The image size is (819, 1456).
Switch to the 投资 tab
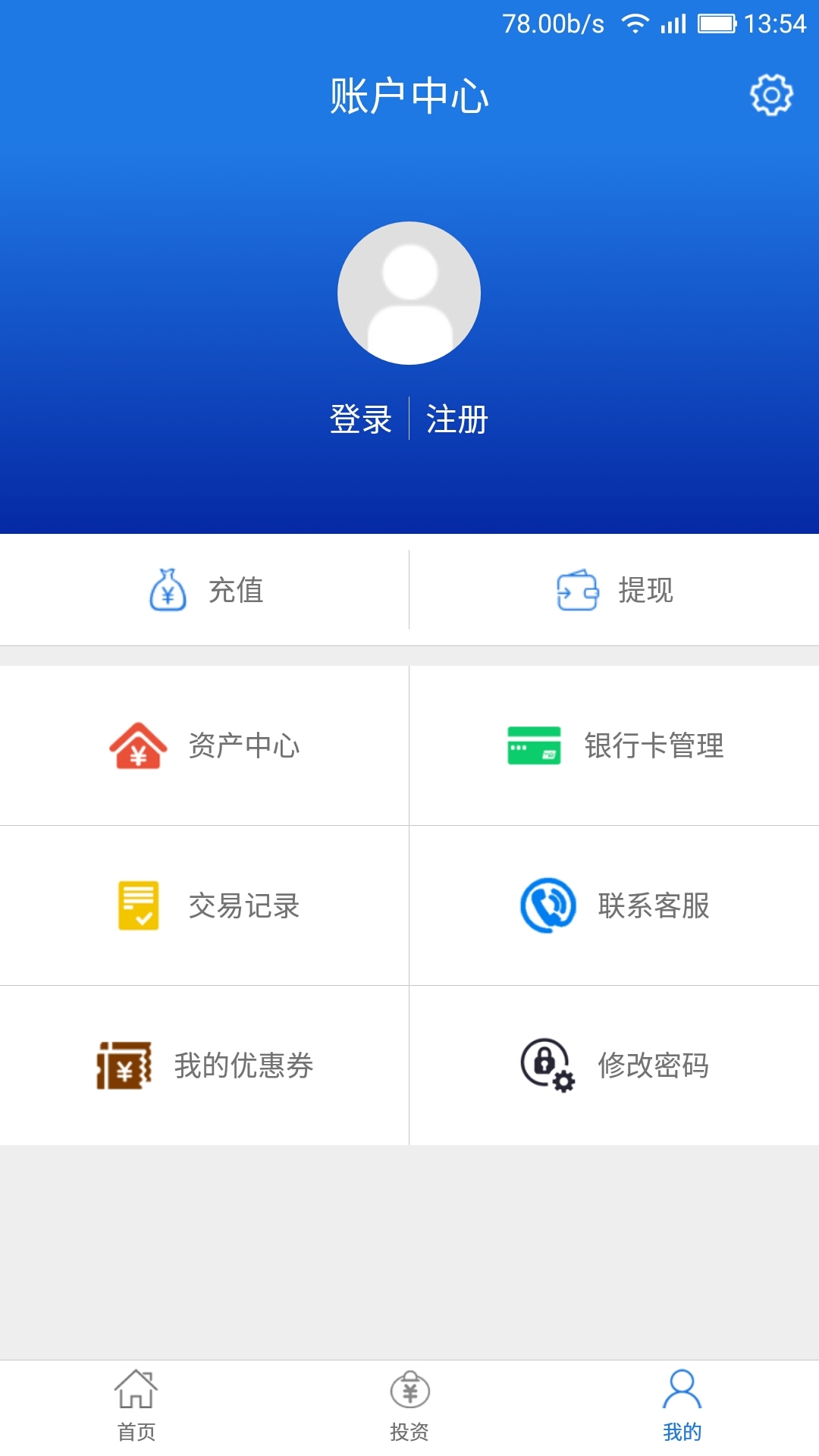point(409,1407)
